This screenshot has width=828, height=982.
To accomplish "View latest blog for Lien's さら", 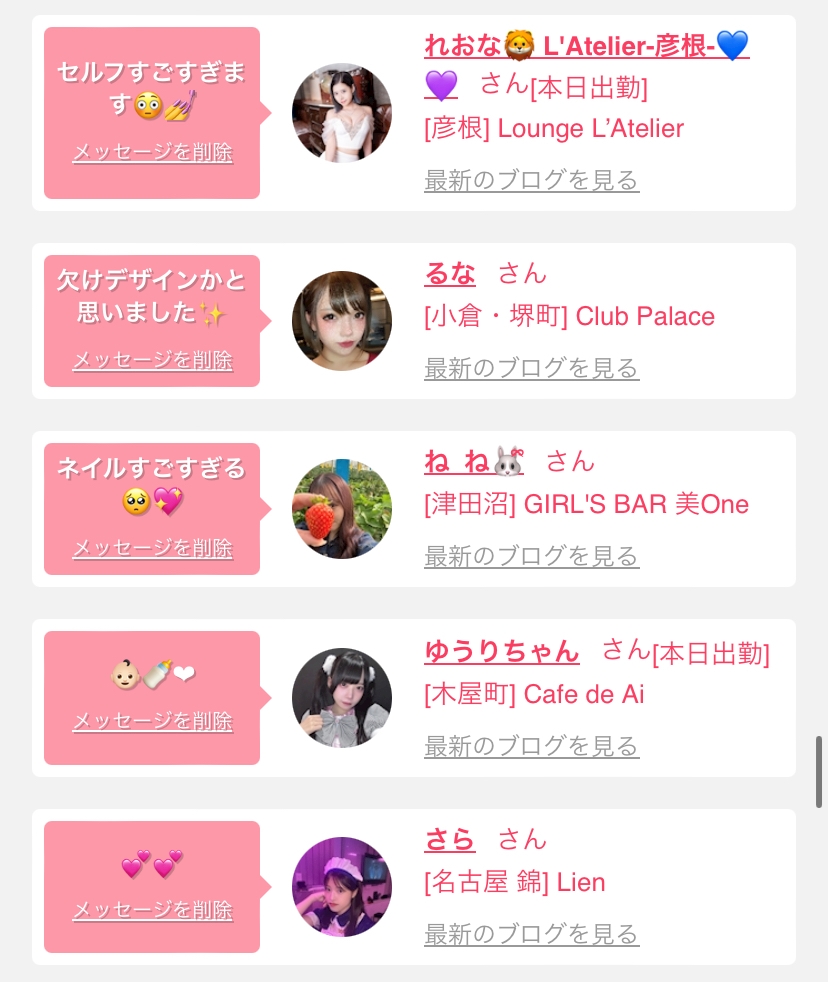I will [x=531, y=935].
